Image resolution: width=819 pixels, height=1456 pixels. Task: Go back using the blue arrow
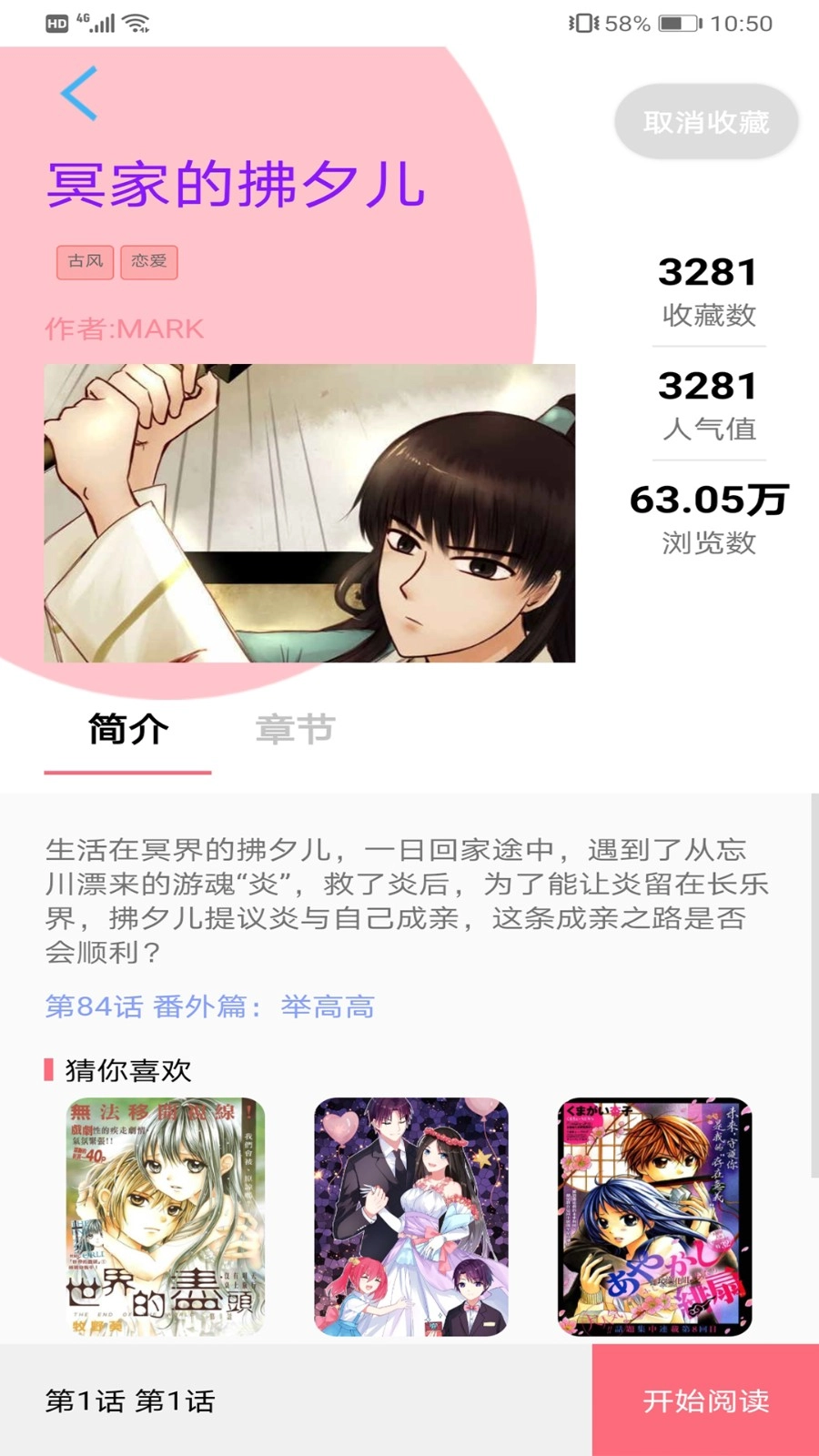79,93
